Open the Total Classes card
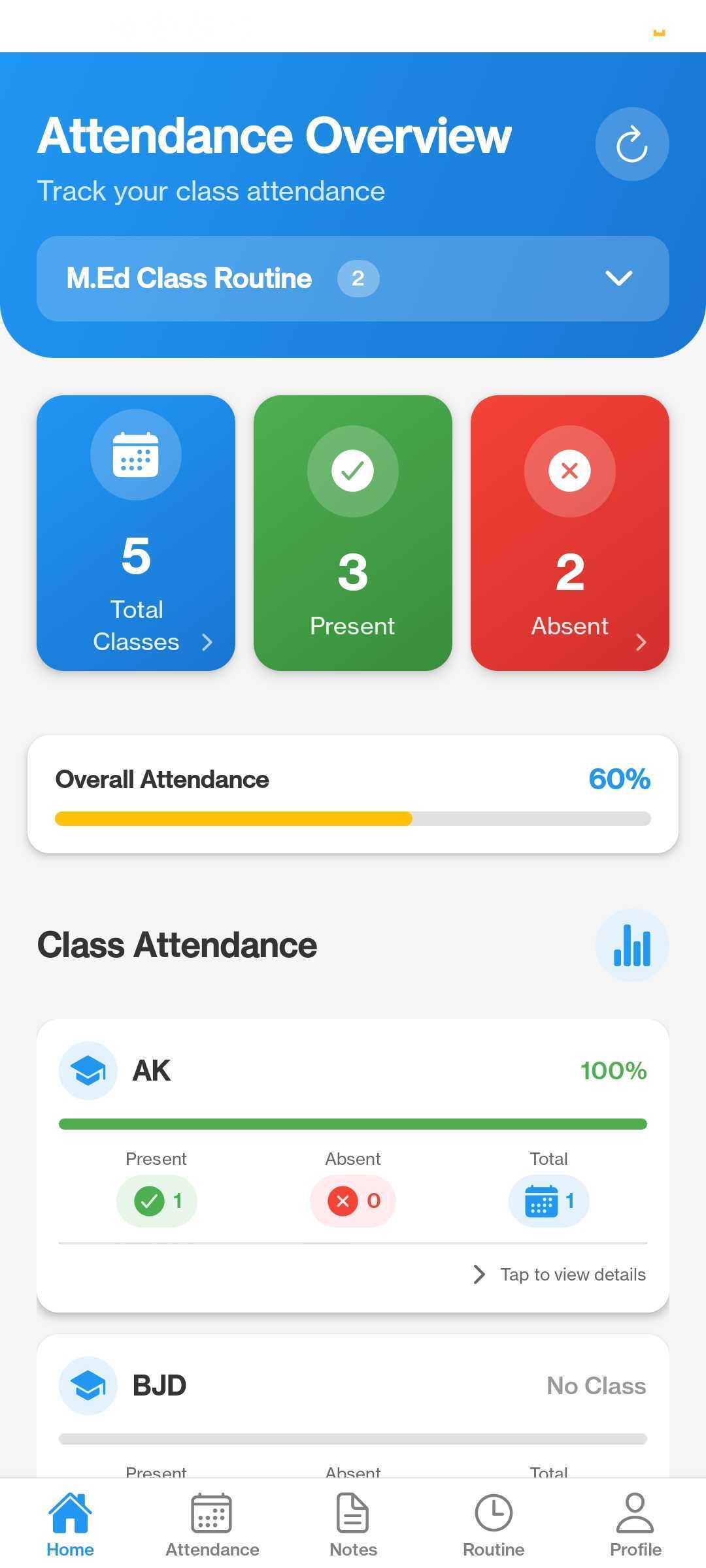Screen dimensions: 706x1568 tap(136, 532)
